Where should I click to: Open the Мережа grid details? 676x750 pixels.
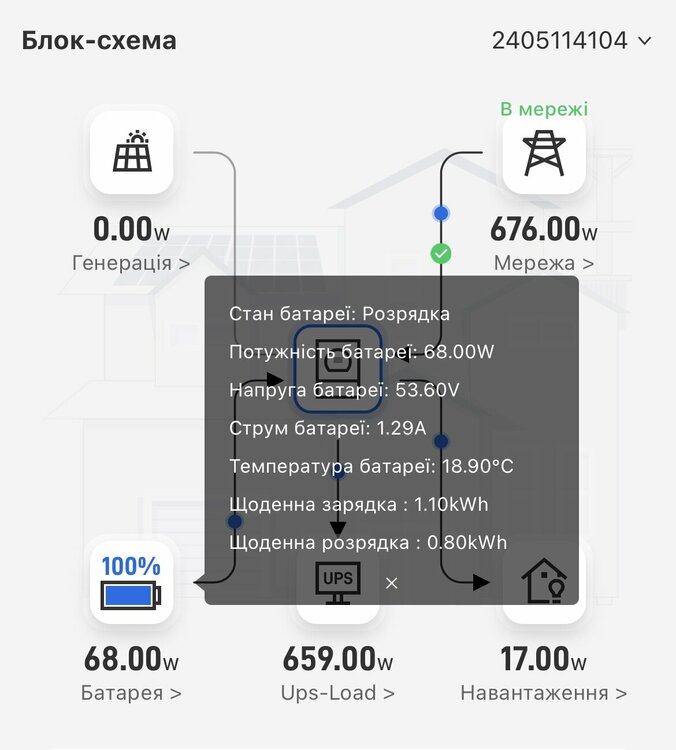[543, 264]
